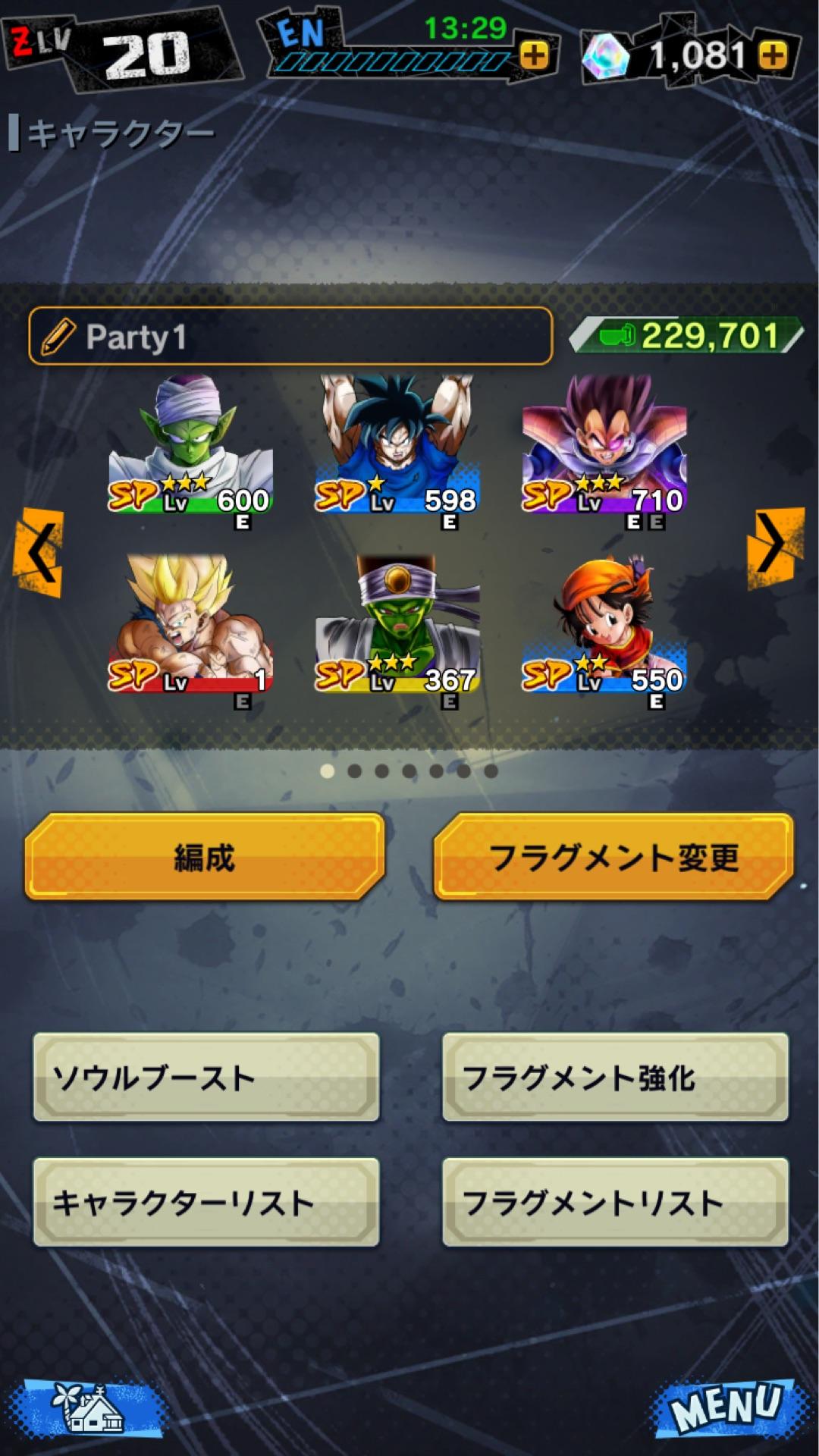
Task: Go to the next party with right arrow
Action: (x=775, y=548)
